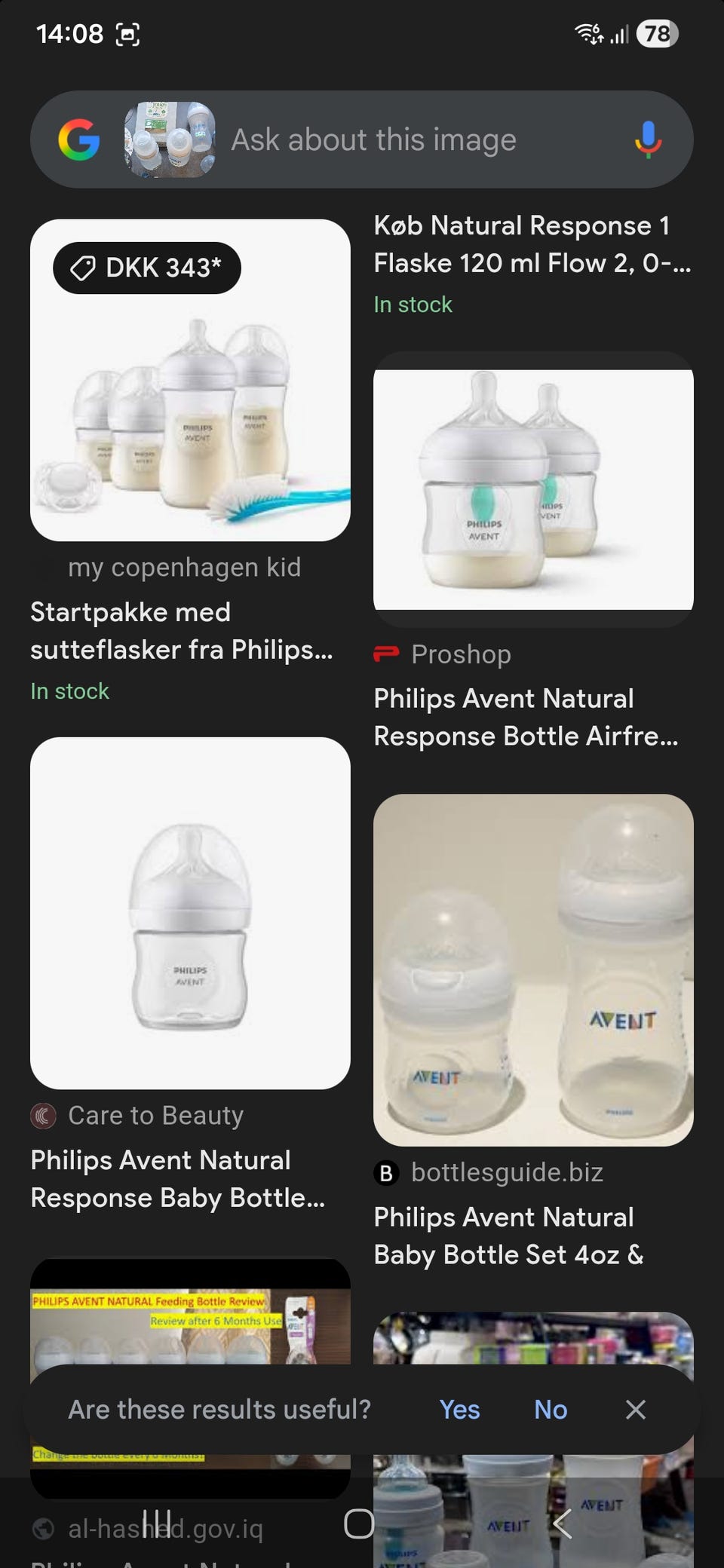Viewport: 724px width, 1568px height.
Task: Tap Yes on the results feedback prompt
Action: tap(459, 1410)
